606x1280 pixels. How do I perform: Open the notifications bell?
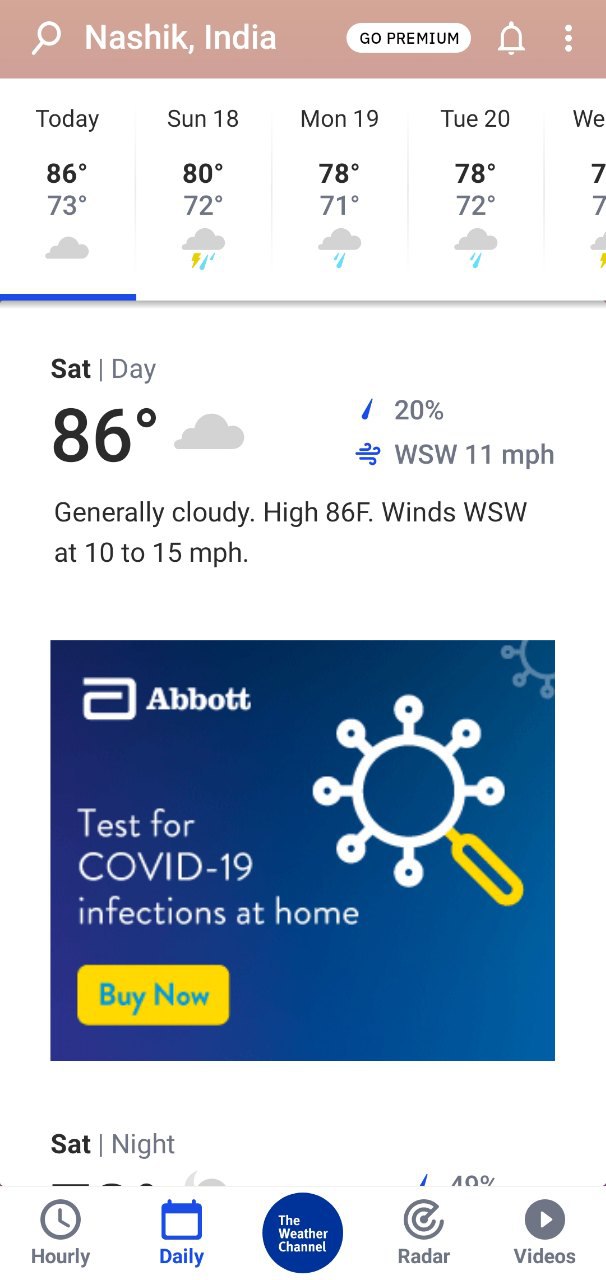click(x=511, y=39)
